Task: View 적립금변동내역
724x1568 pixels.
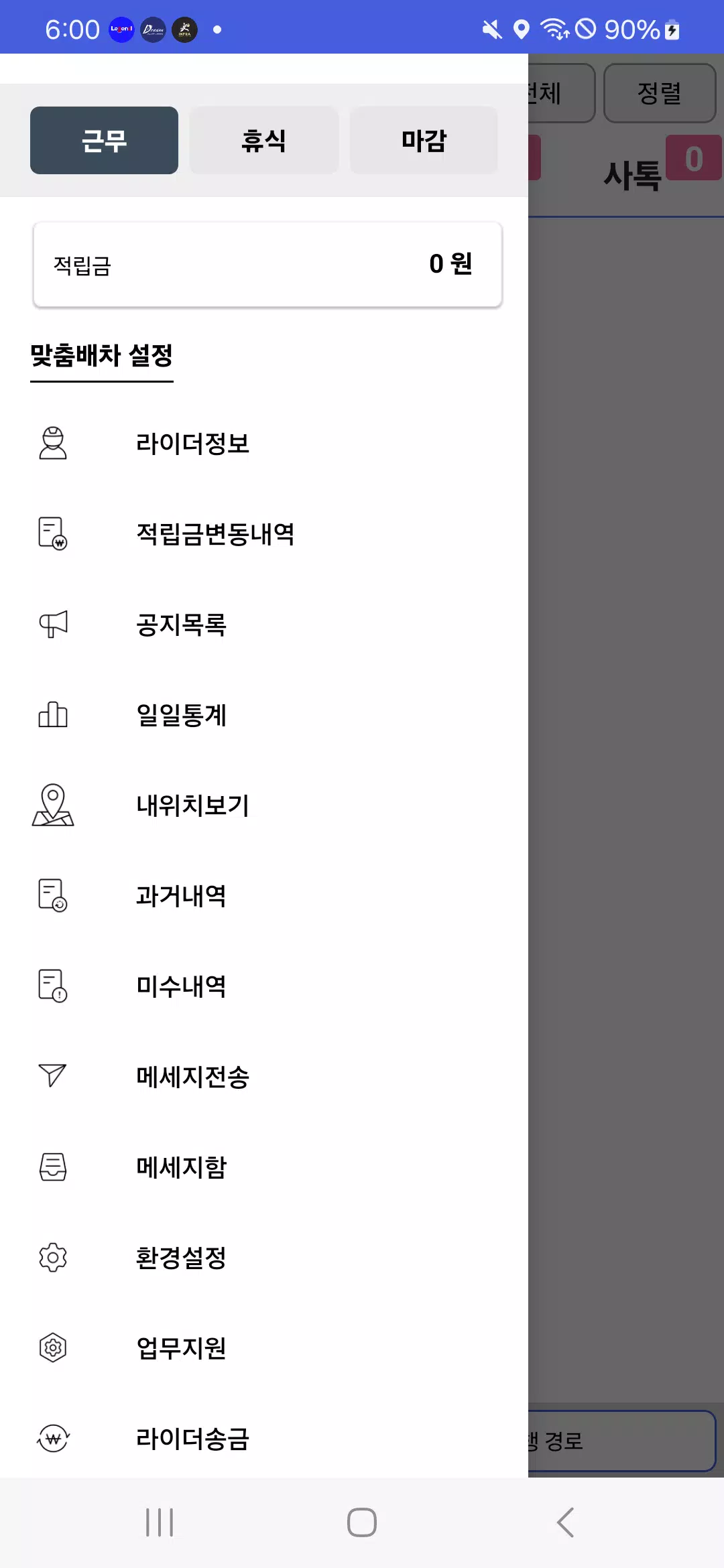Action: pos(264,534)
